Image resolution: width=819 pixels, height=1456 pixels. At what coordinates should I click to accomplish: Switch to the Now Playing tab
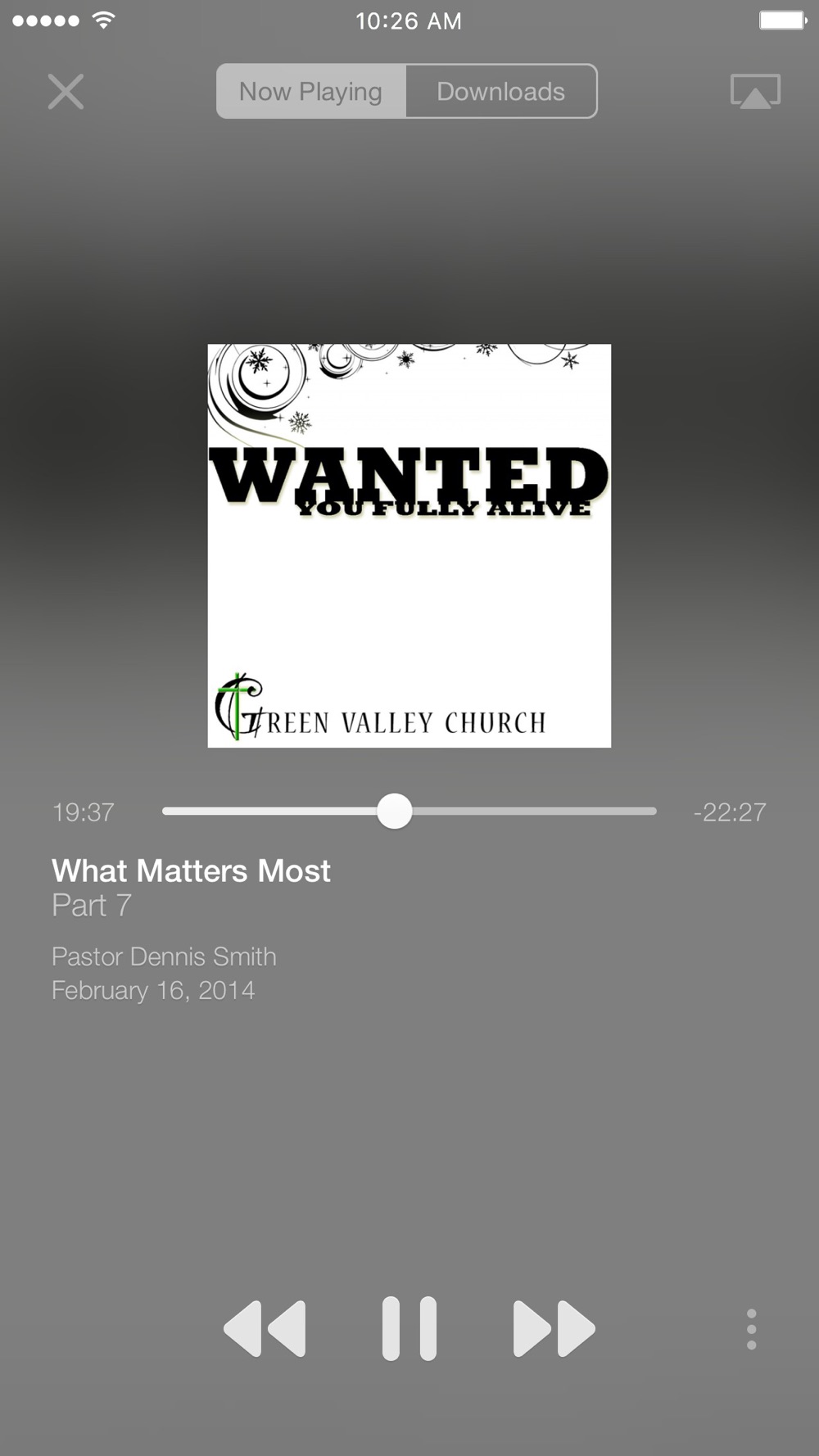point(311,92)
